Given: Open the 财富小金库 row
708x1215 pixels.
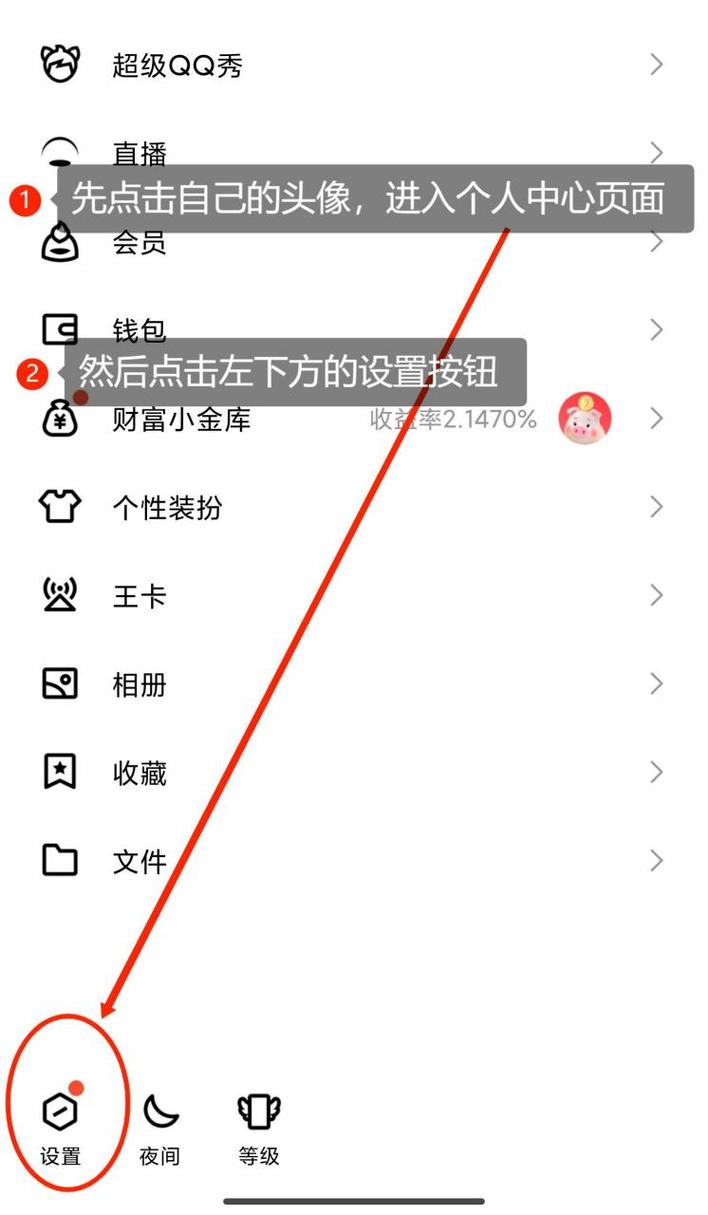Looking at the screenshot, I should click(181, 419).
